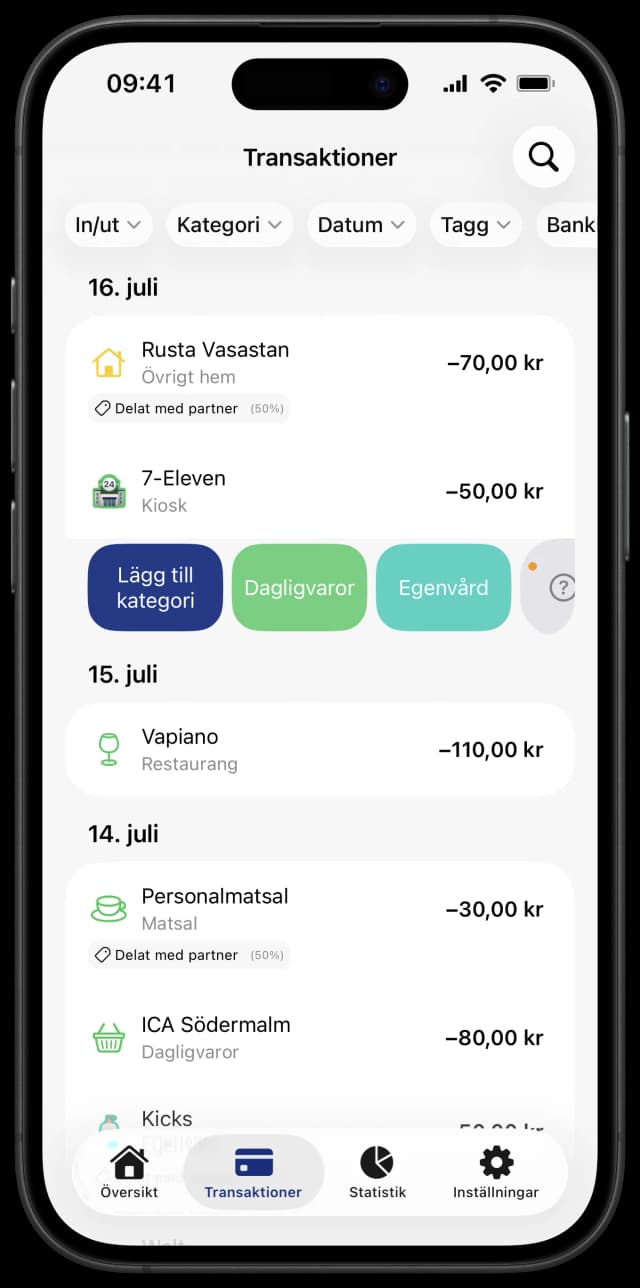Assign the Dagligvaror category
Image resolution: width=640 pixels, height=1288 pixels.
299,587
